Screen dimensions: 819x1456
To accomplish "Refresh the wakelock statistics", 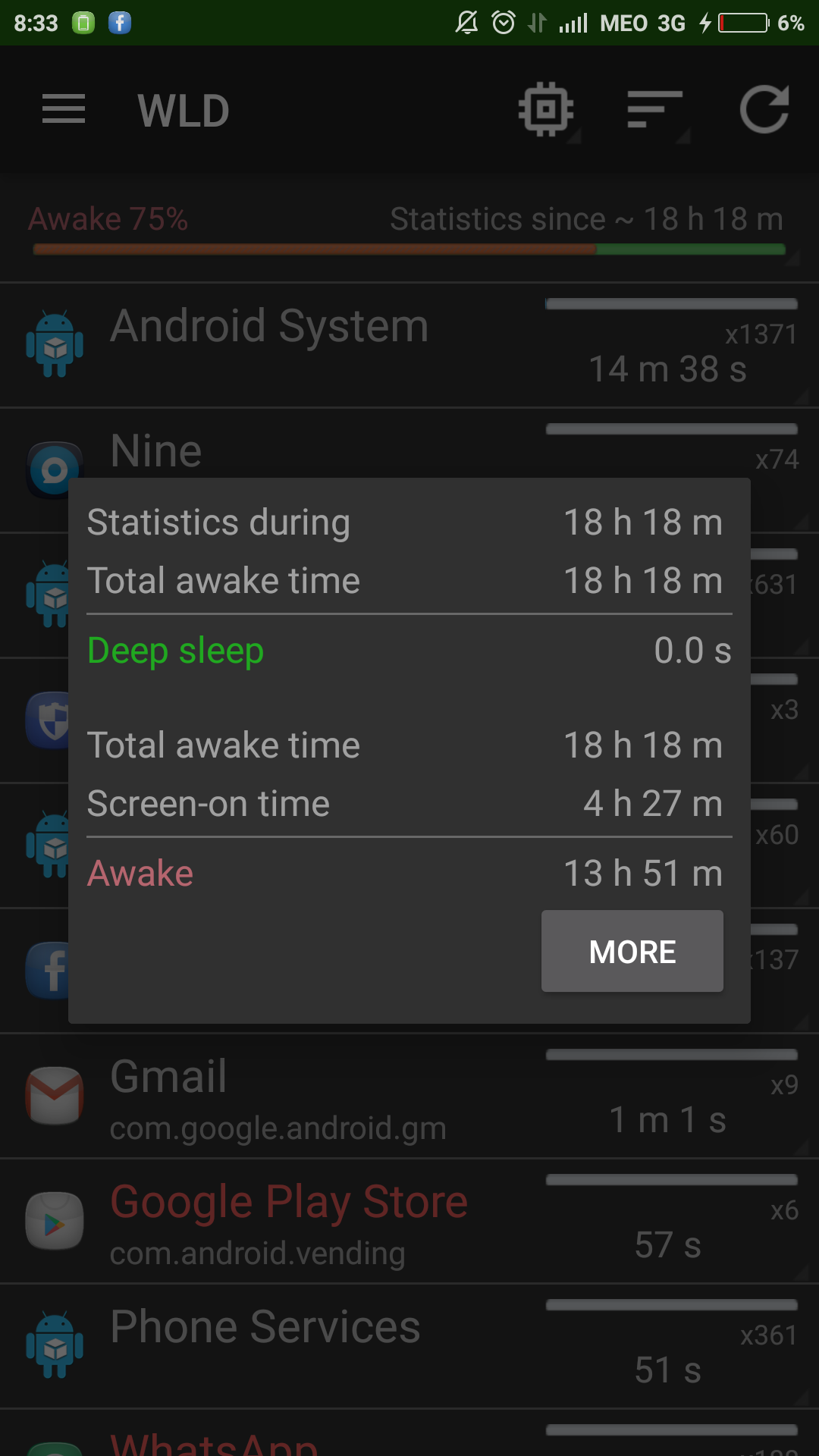I will (x=764, y=110).
